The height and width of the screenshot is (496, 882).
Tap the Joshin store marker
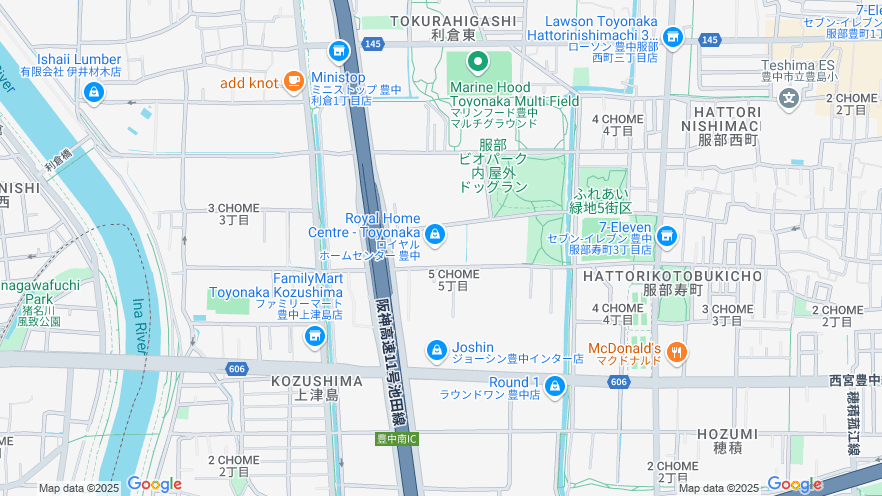(x=436, y=349)
